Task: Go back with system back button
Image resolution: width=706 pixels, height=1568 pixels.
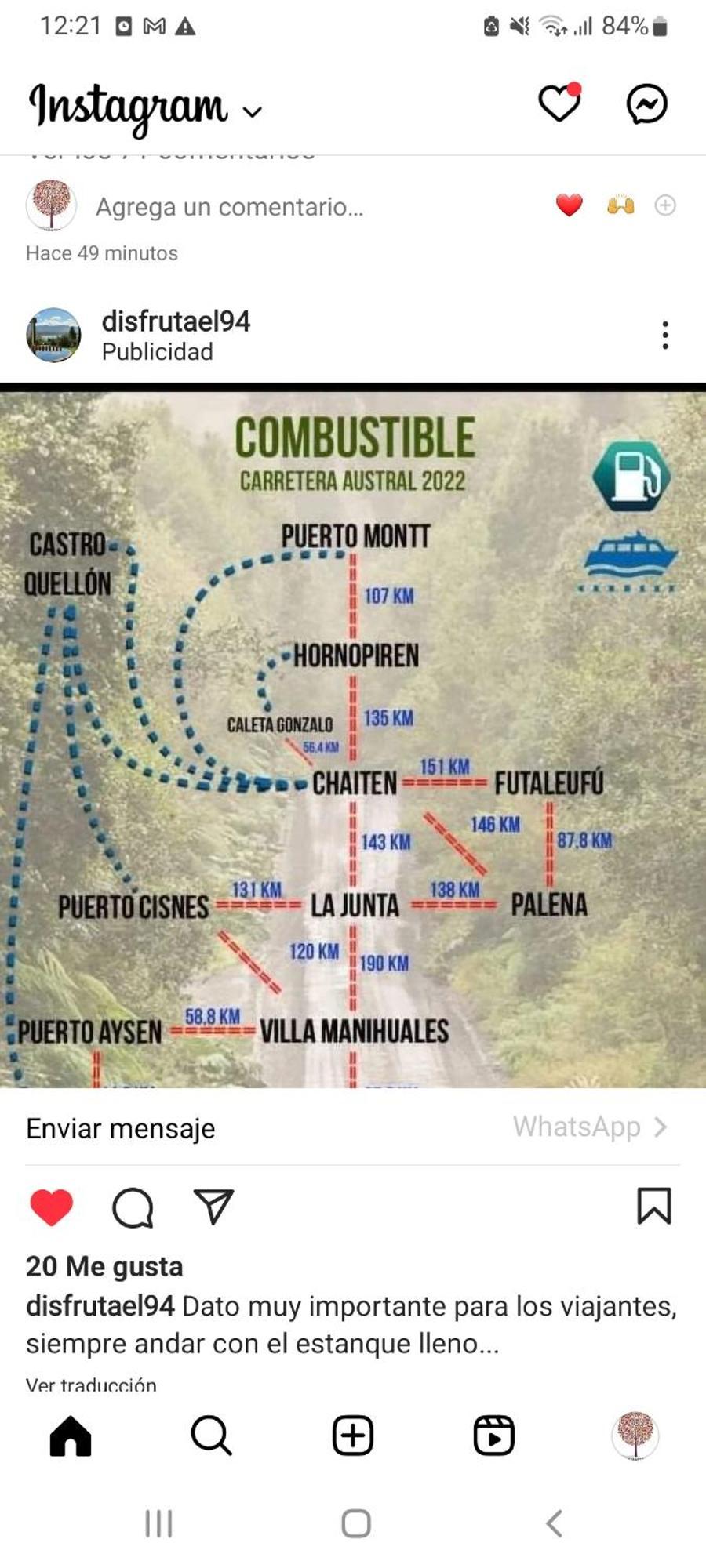Action: 554,1523
